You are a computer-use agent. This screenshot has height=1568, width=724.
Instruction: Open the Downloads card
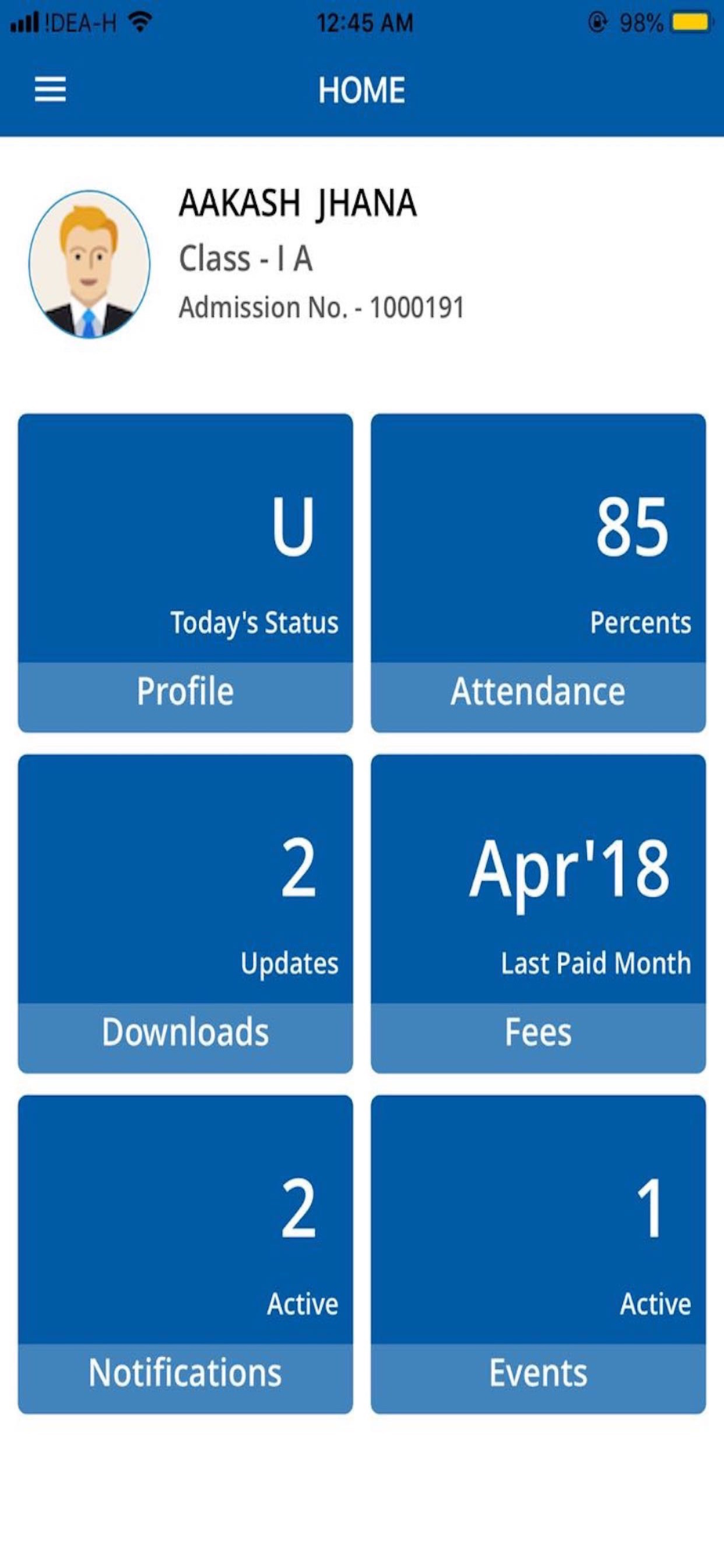[185, 913]
